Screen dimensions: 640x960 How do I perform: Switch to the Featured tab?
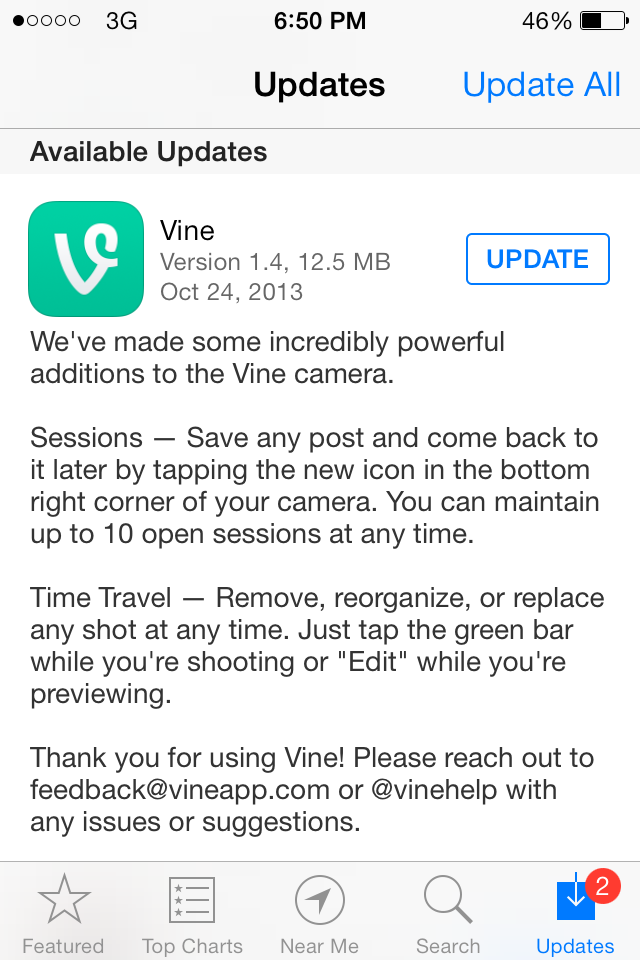coord(63,914)
